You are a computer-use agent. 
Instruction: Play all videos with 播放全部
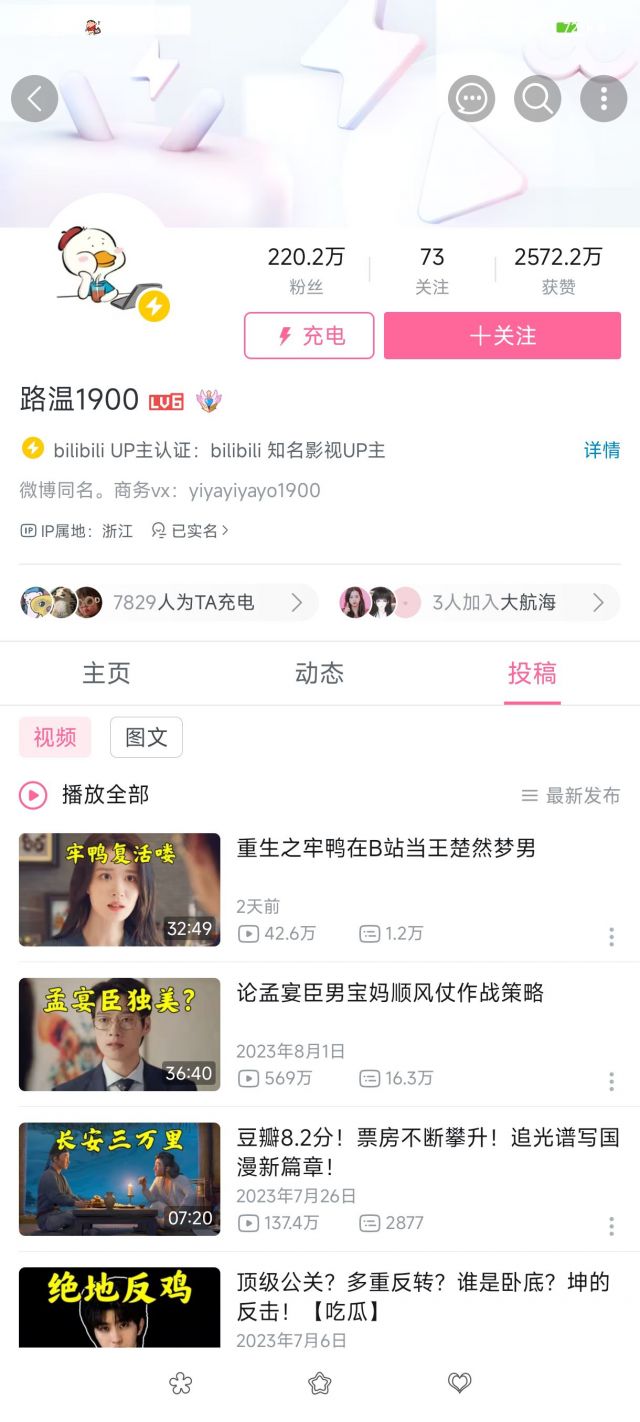point(85,796)
